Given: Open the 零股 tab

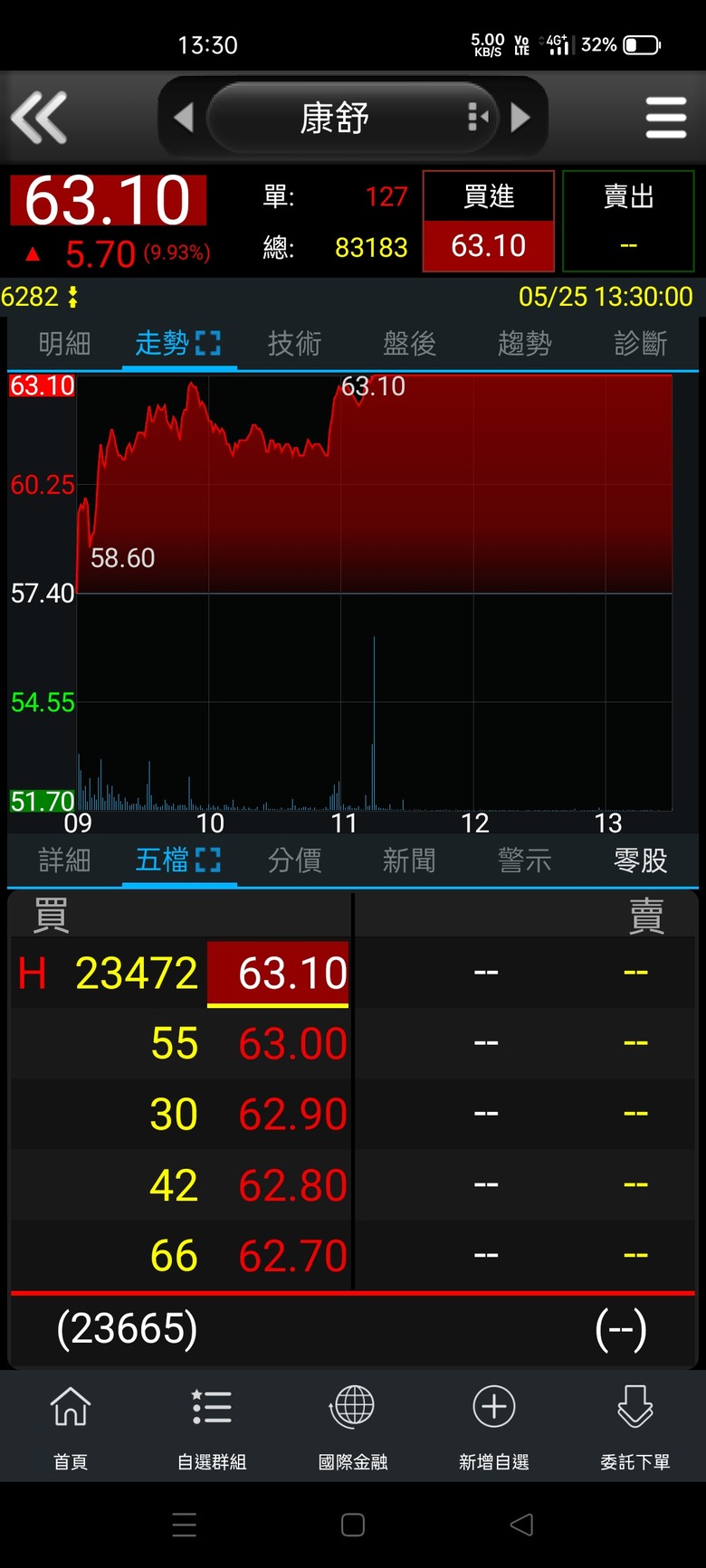Looking at the screenshot, I should (640, 860).
